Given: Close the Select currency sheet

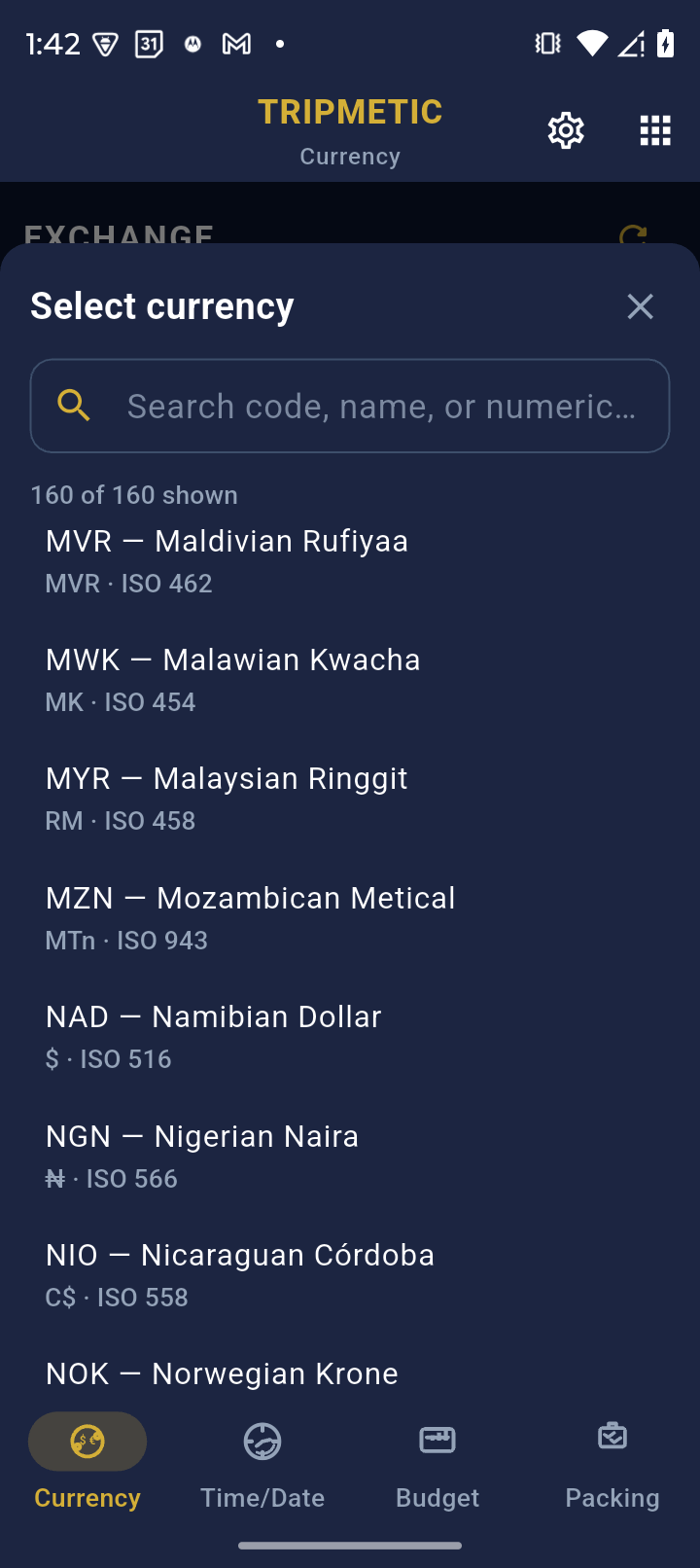Looking at the screenshot, I should [x=640, y=306].
